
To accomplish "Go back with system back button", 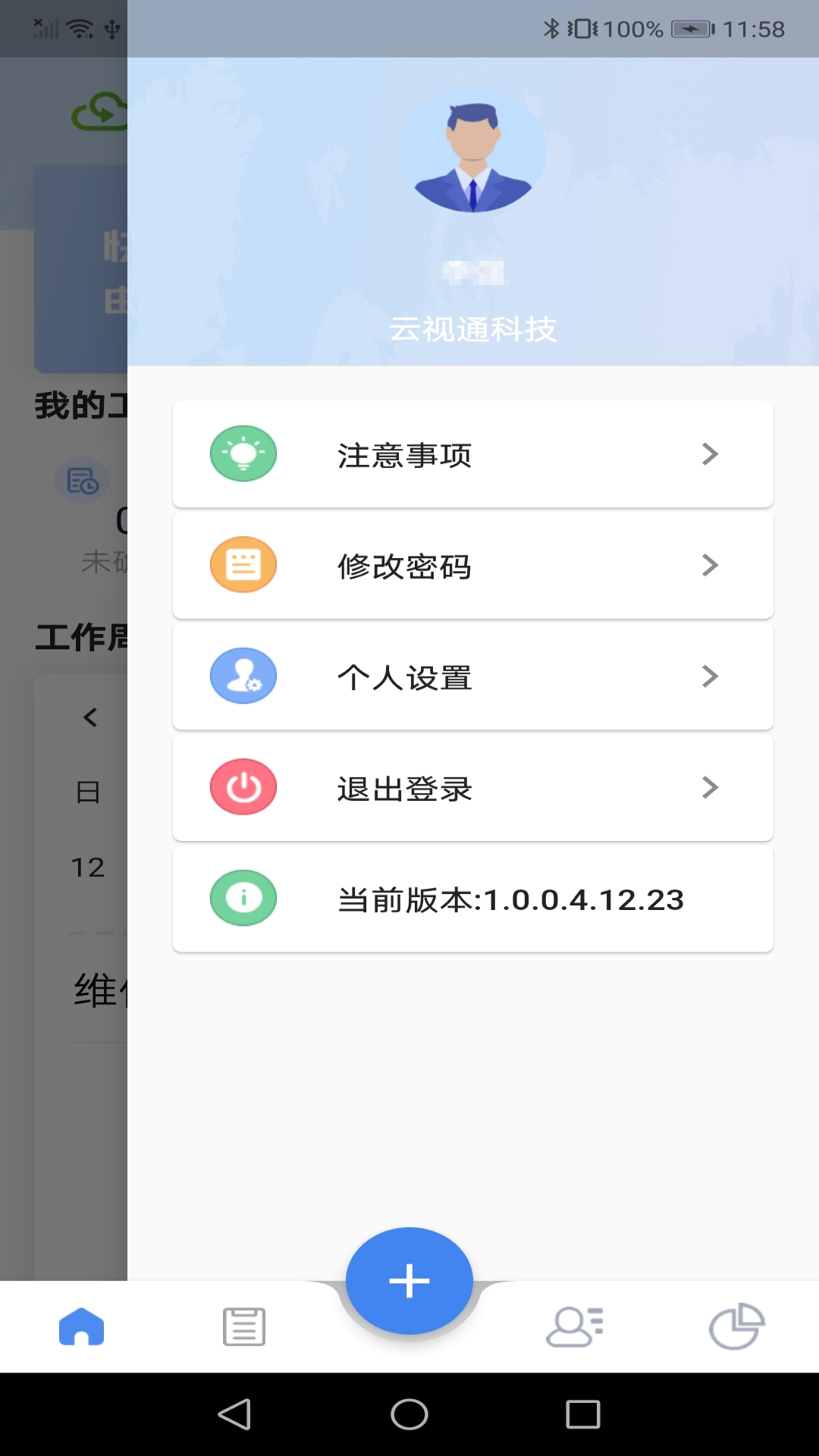I will [x=234, y=1414].
